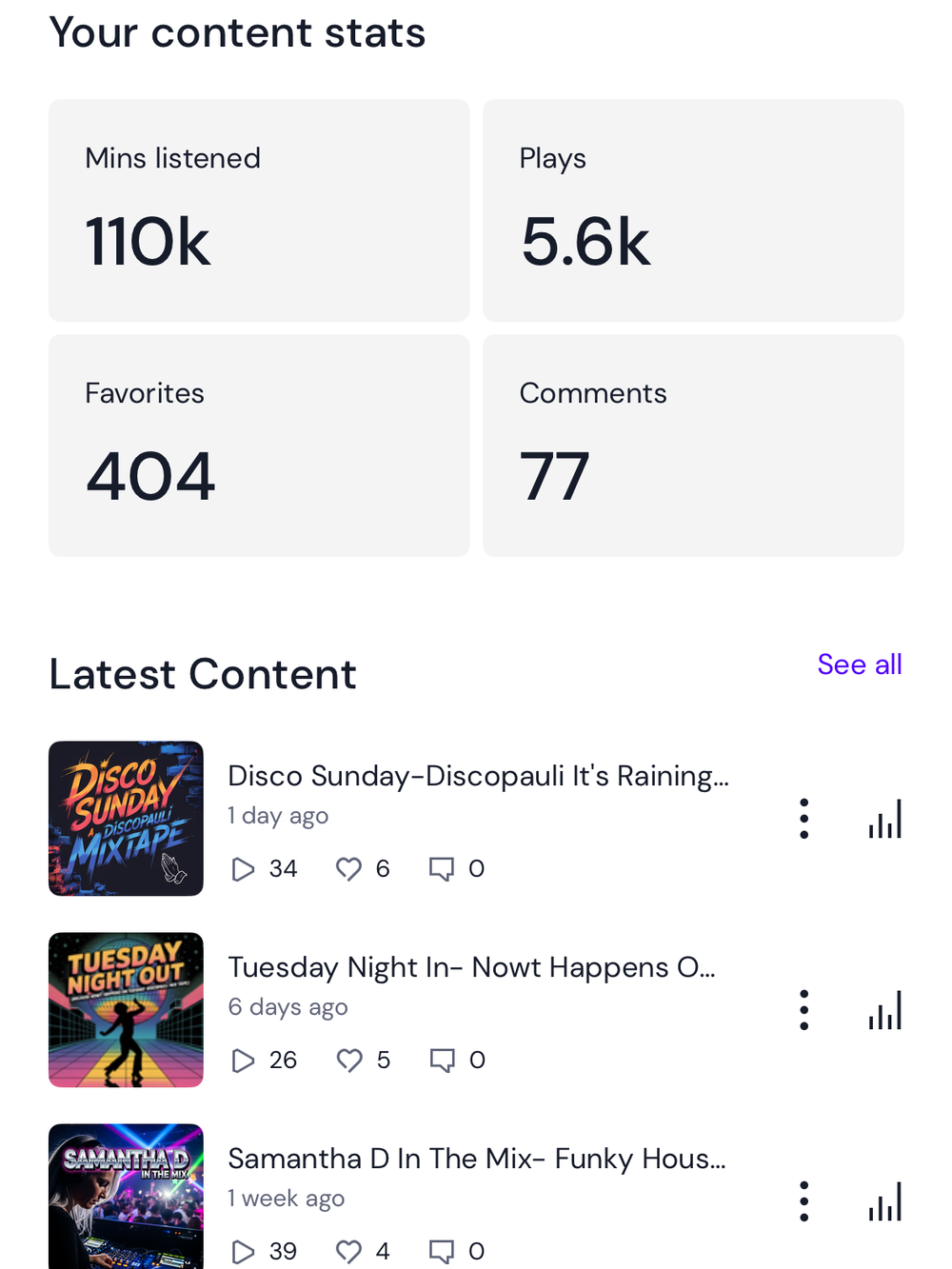View stats for Disco Sunday mix
This screenshot has height=1269, width=952.
[884, 819]
